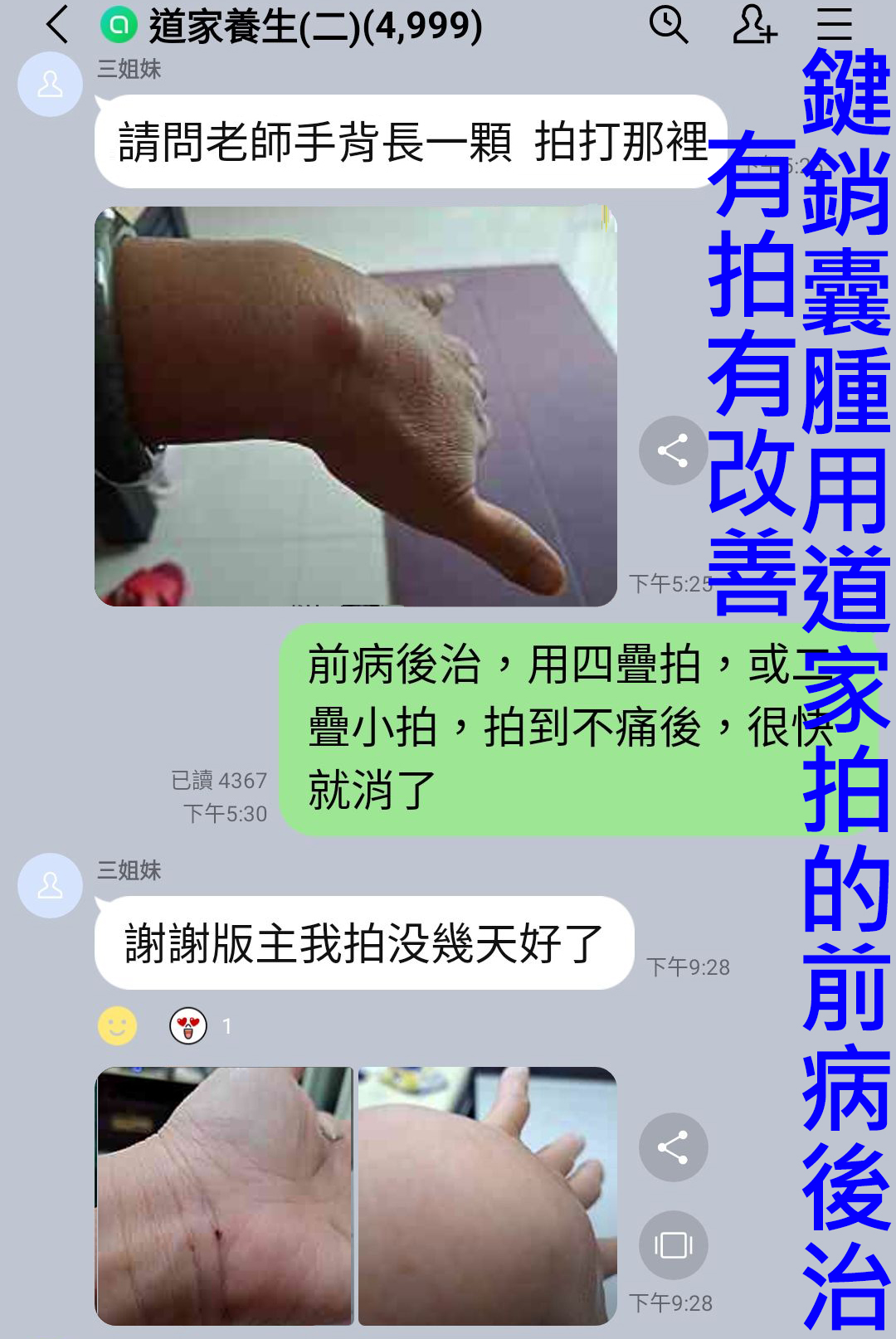View the heart-eyes reaction on the message
The height and width of the screenshot is (1339, 896).
tap(188, 1026)
